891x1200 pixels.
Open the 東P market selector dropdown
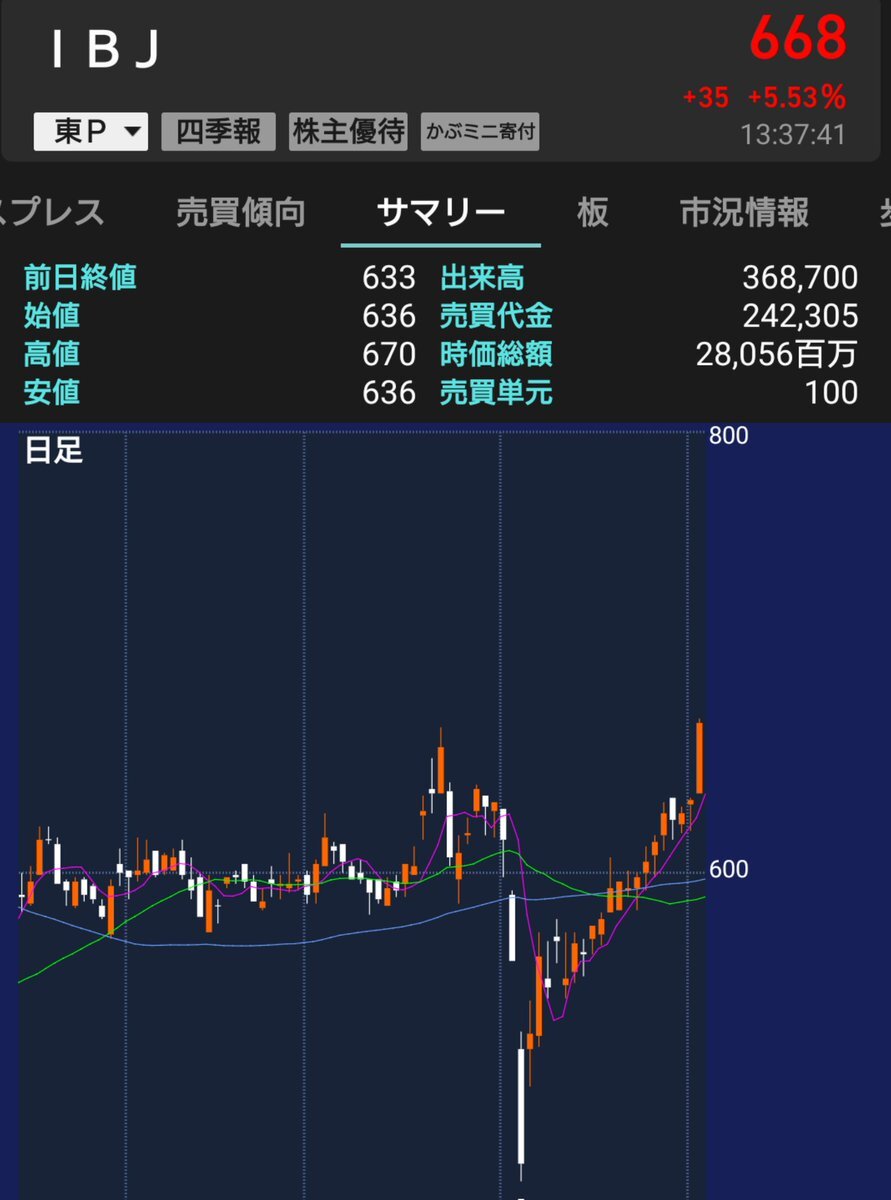90,129
